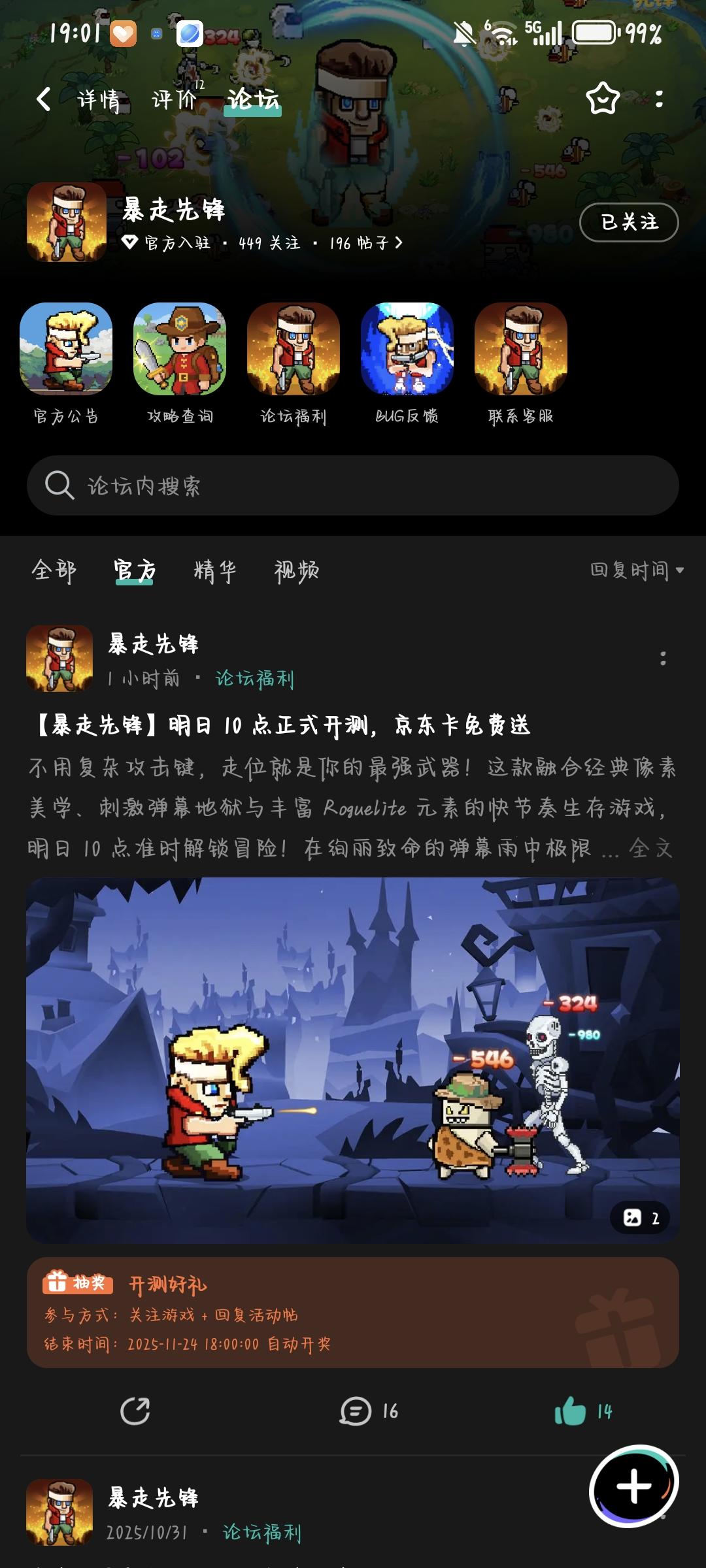Open the 论坛福利 forum benefits shortcut

coord(293,350)
